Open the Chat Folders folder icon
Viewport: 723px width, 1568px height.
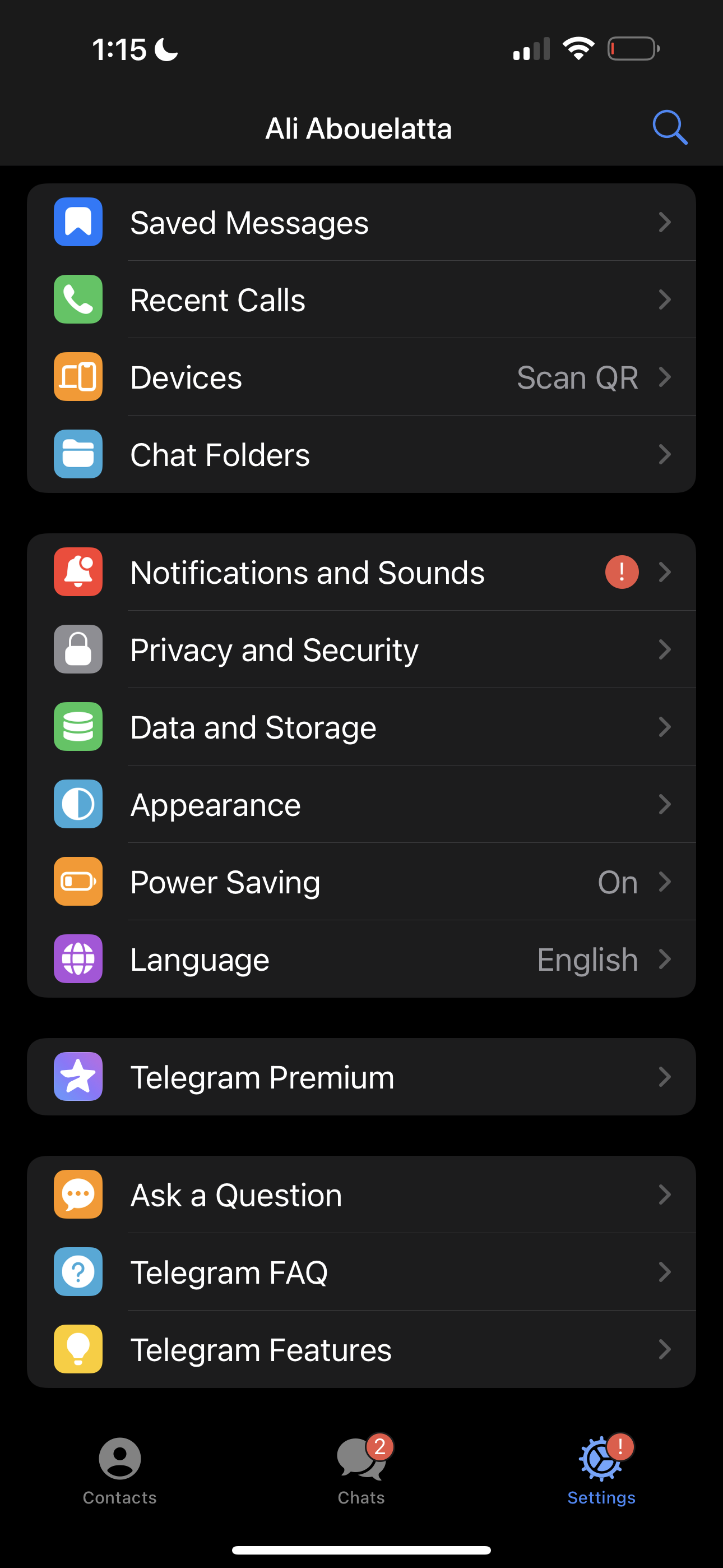[x=78, y=454]
